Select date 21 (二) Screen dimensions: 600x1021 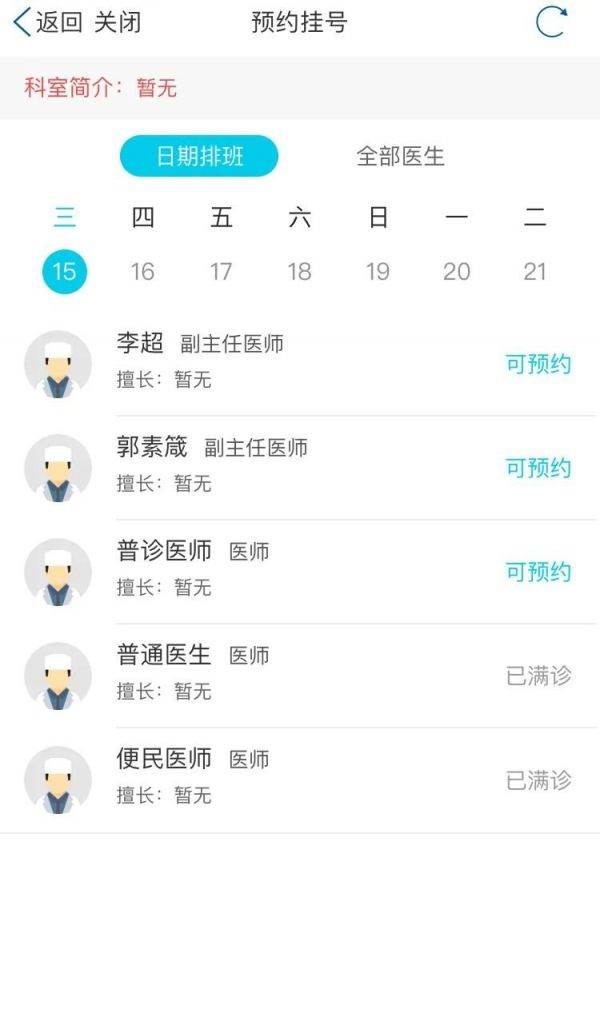point(535,271)
